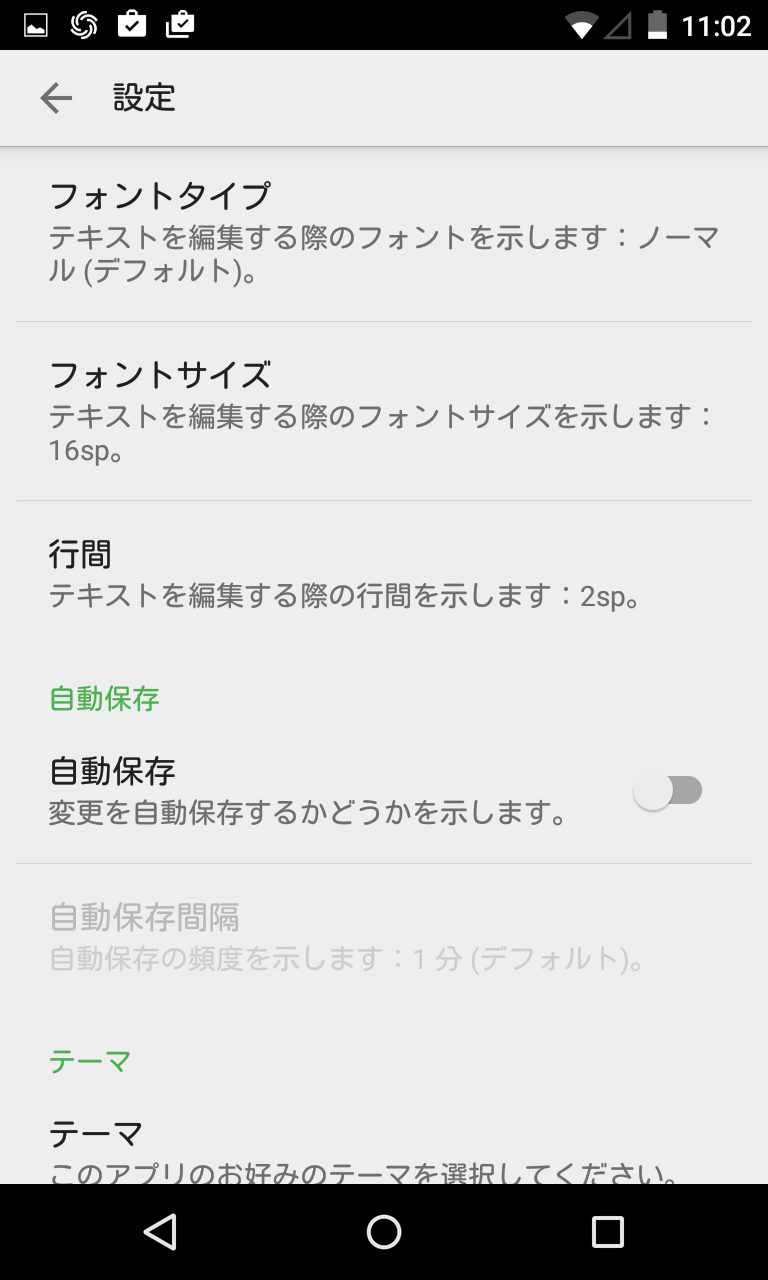Tap the green 自動保存 section header
The image size is (768, 1280).
click(x=104, y=700)
